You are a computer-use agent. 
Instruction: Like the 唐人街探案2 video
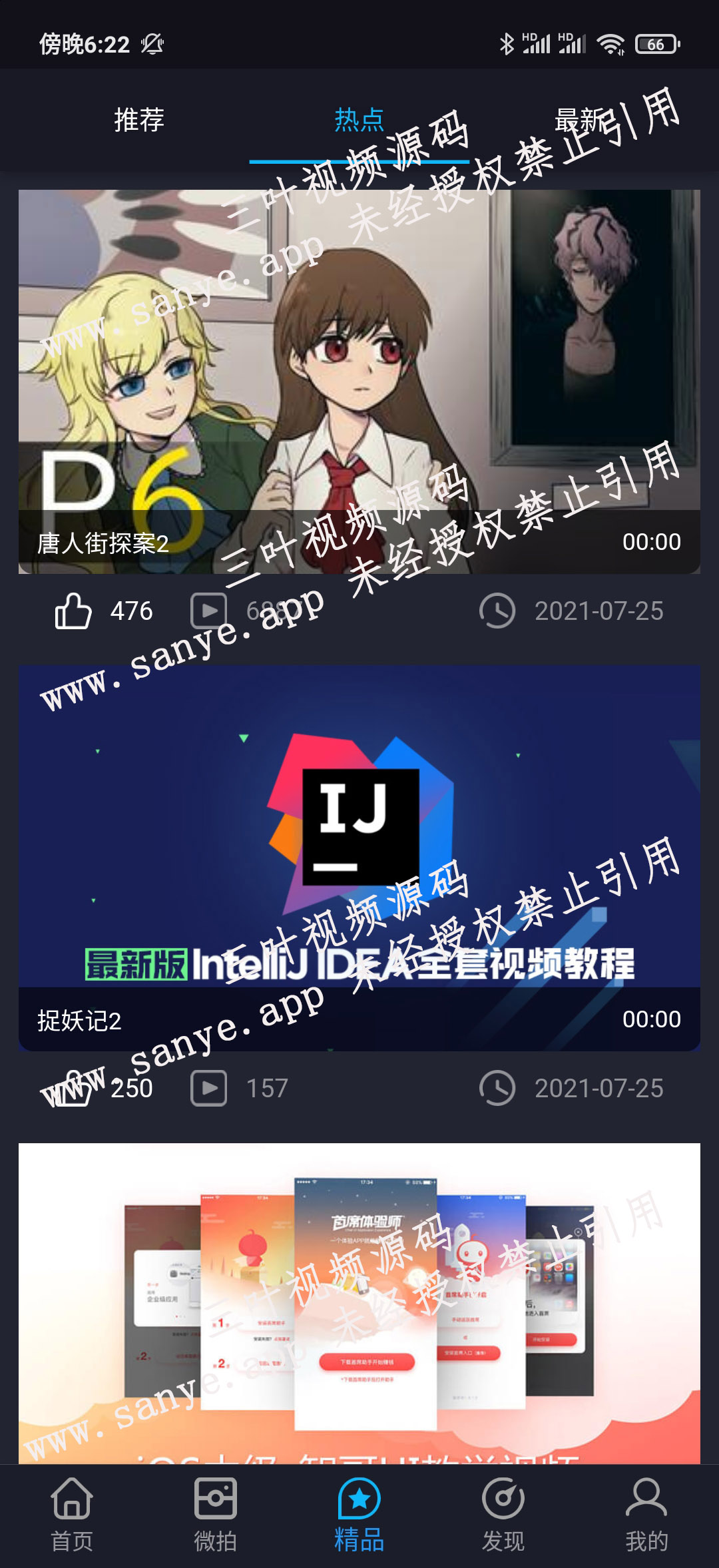click(x=73, y=611)
